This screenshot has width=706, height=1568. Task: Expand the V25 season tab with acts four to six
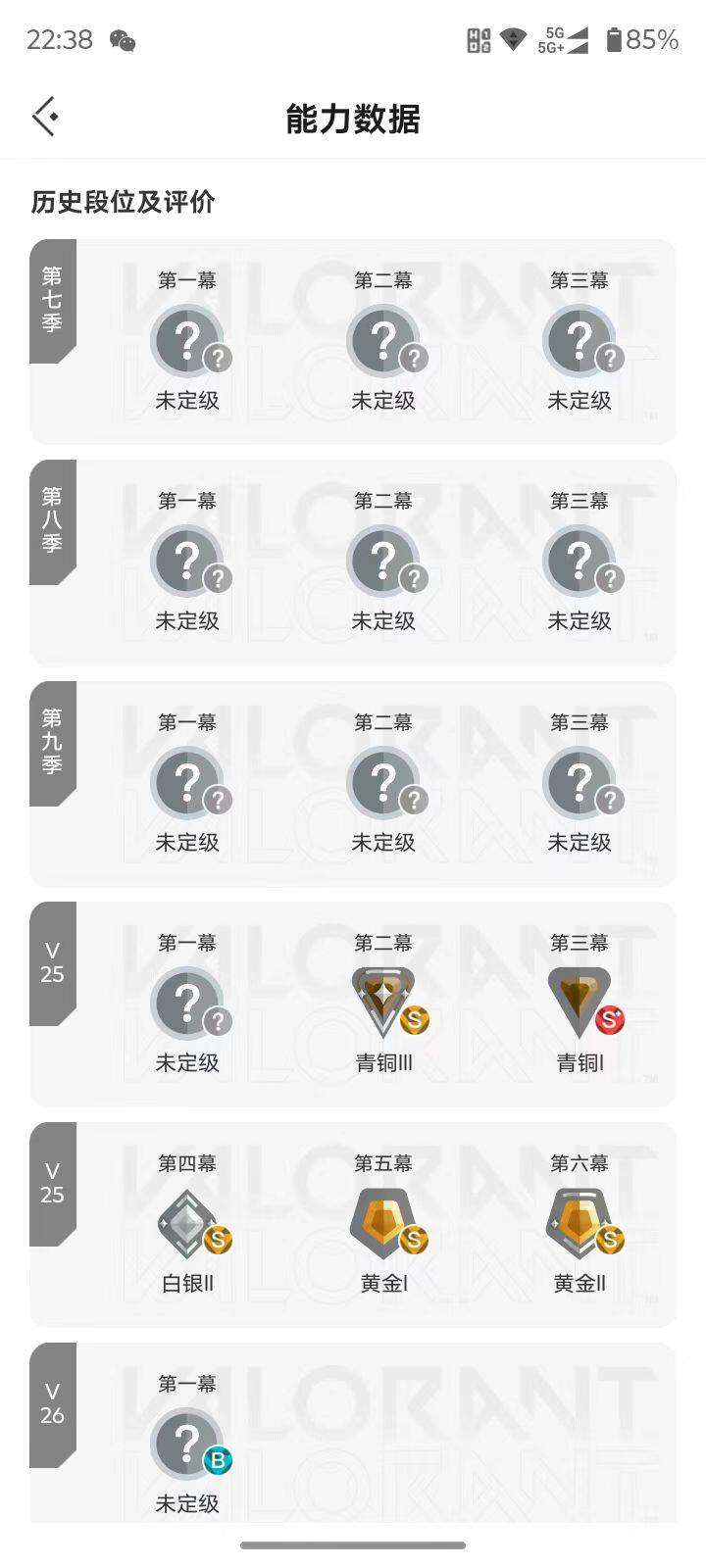52,1184
